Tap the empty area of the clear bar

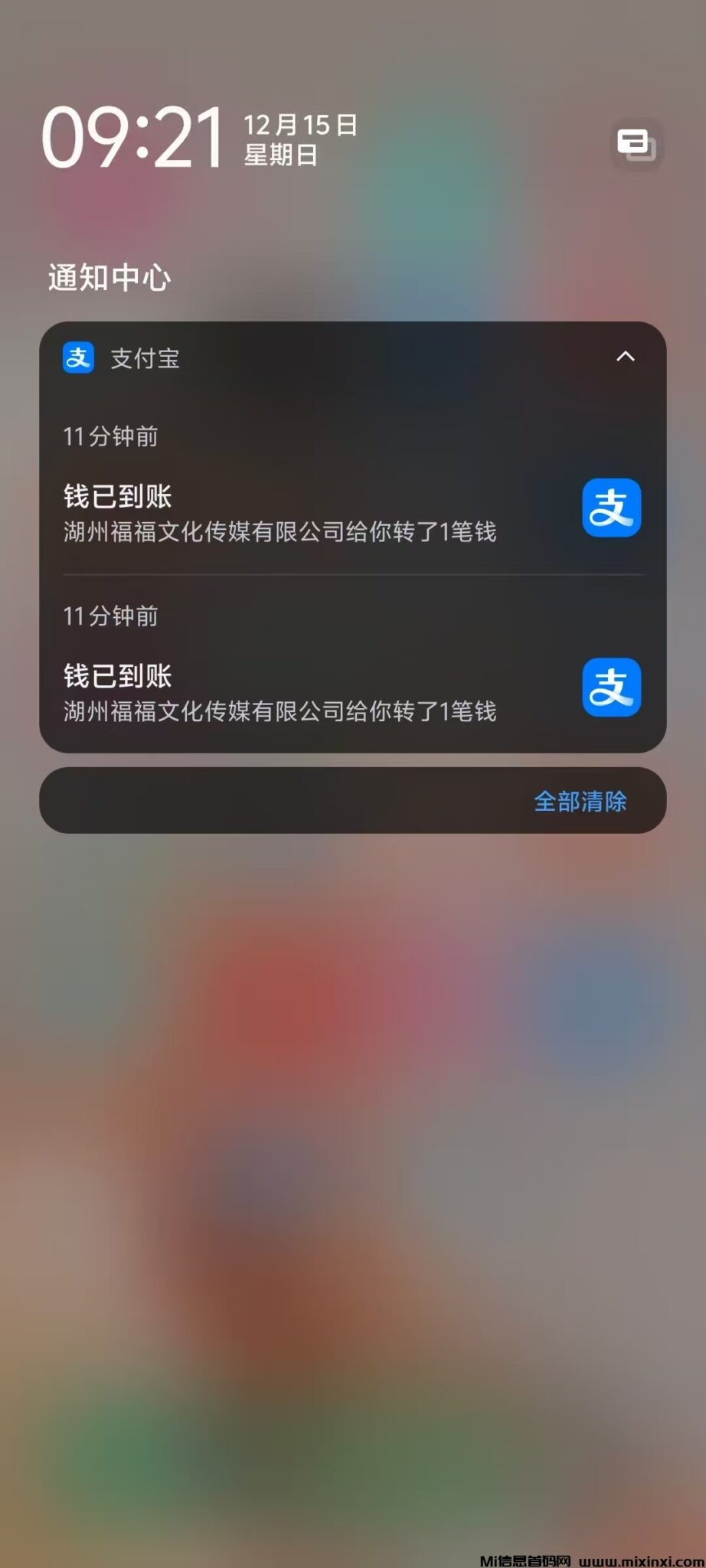(x=230, y=801)
